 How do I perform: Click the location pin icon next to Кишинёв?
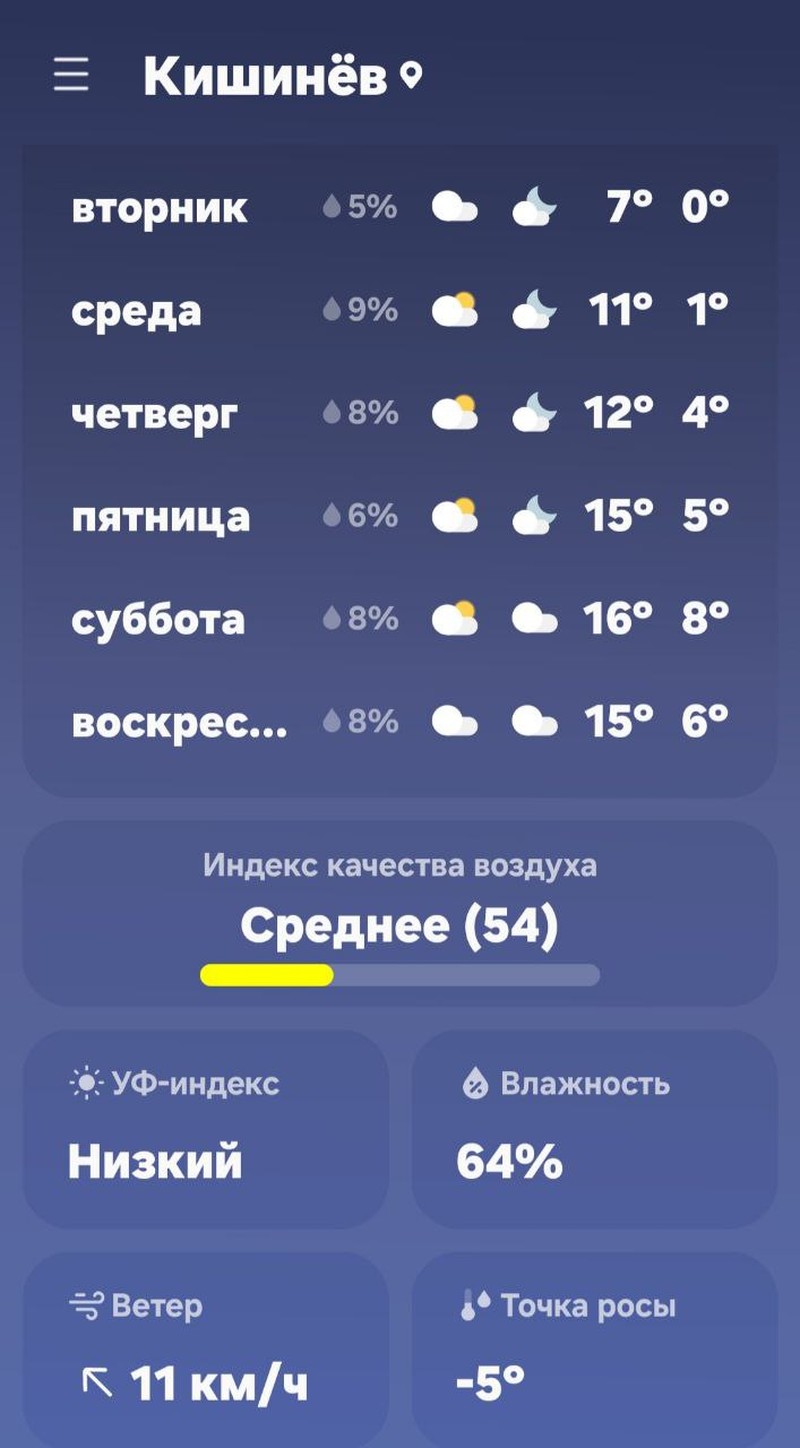click(x=411, y=76)
